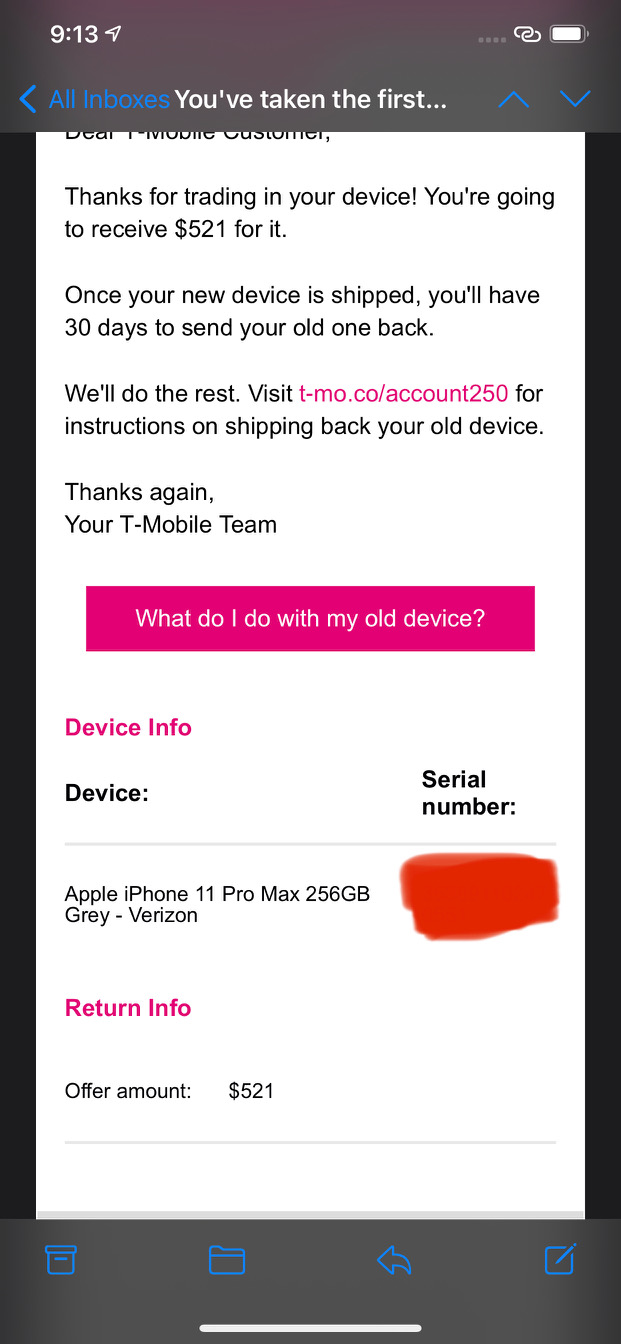The image size is (621, 1344).
Task: Jump to the next email with the down arrow
Action: (575, 99)
